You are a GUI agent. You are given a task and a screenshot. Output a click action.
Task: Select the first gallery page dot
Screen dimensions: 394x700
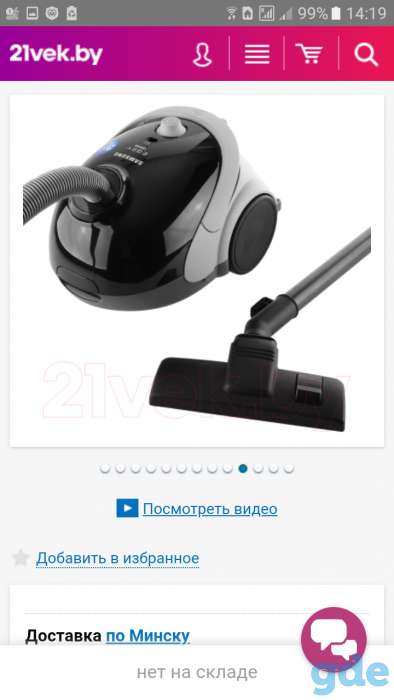click(105, 468)
